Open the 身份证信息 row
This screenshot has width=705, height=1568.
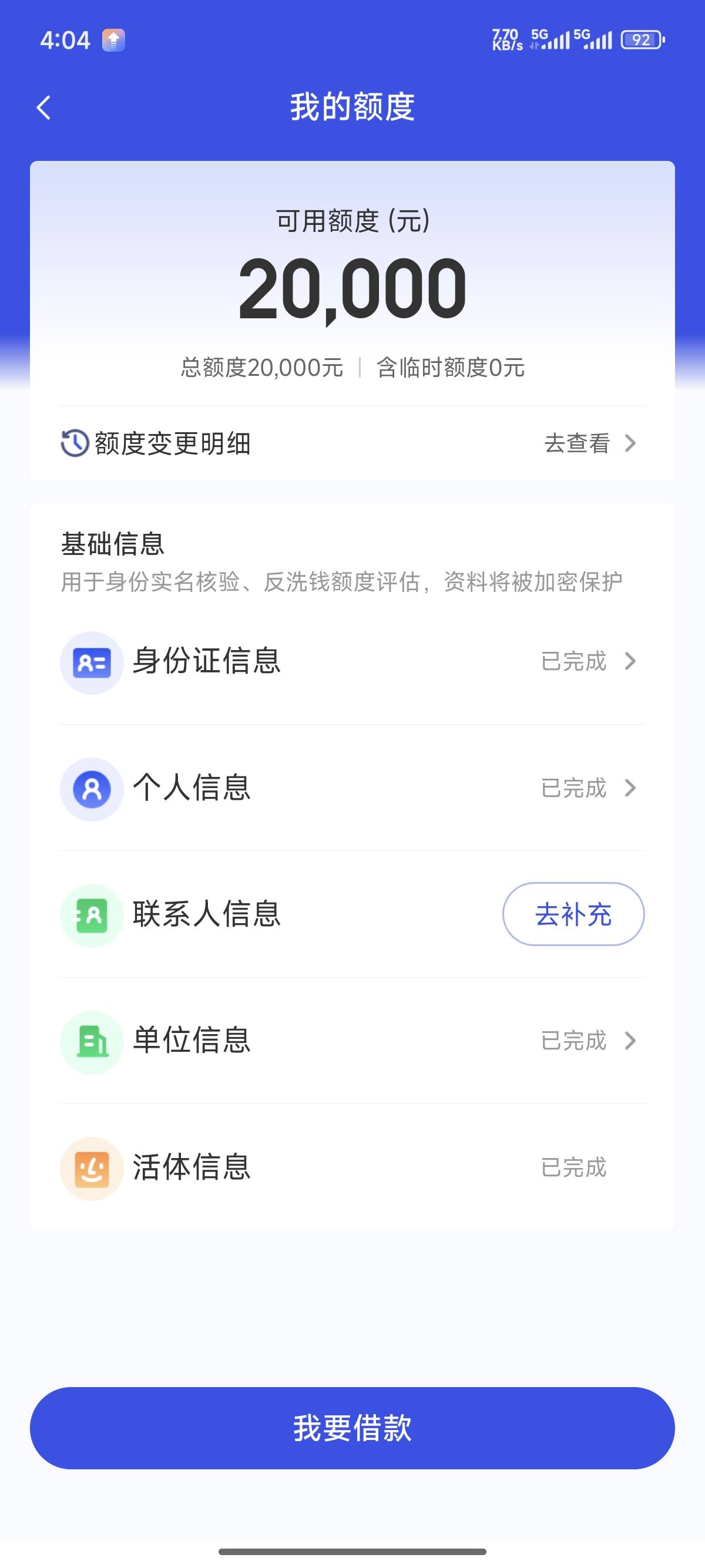pos(352,662)
